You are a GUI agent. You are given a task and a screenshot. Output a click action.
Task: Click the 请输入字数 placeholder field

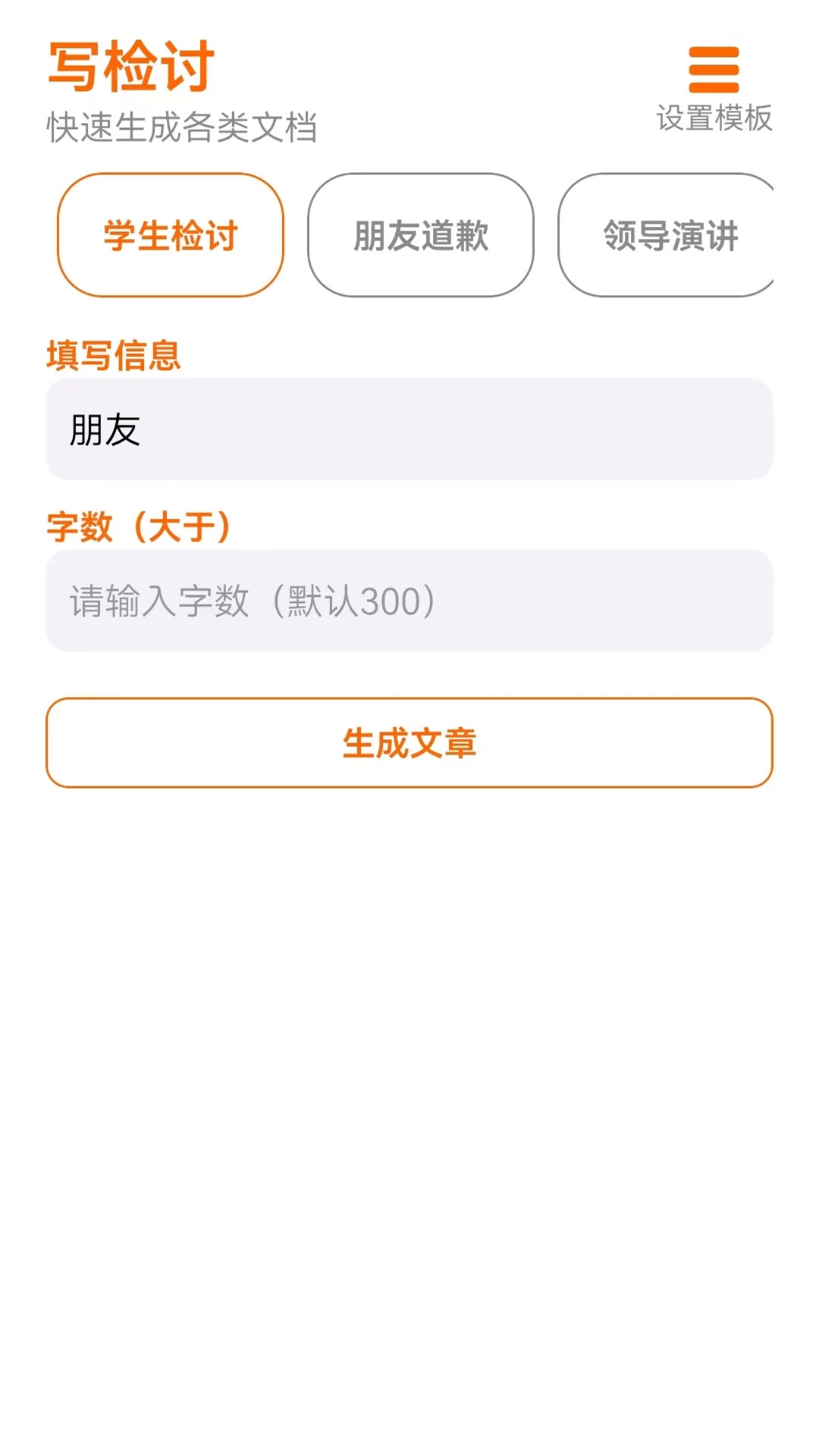(409, 601)
